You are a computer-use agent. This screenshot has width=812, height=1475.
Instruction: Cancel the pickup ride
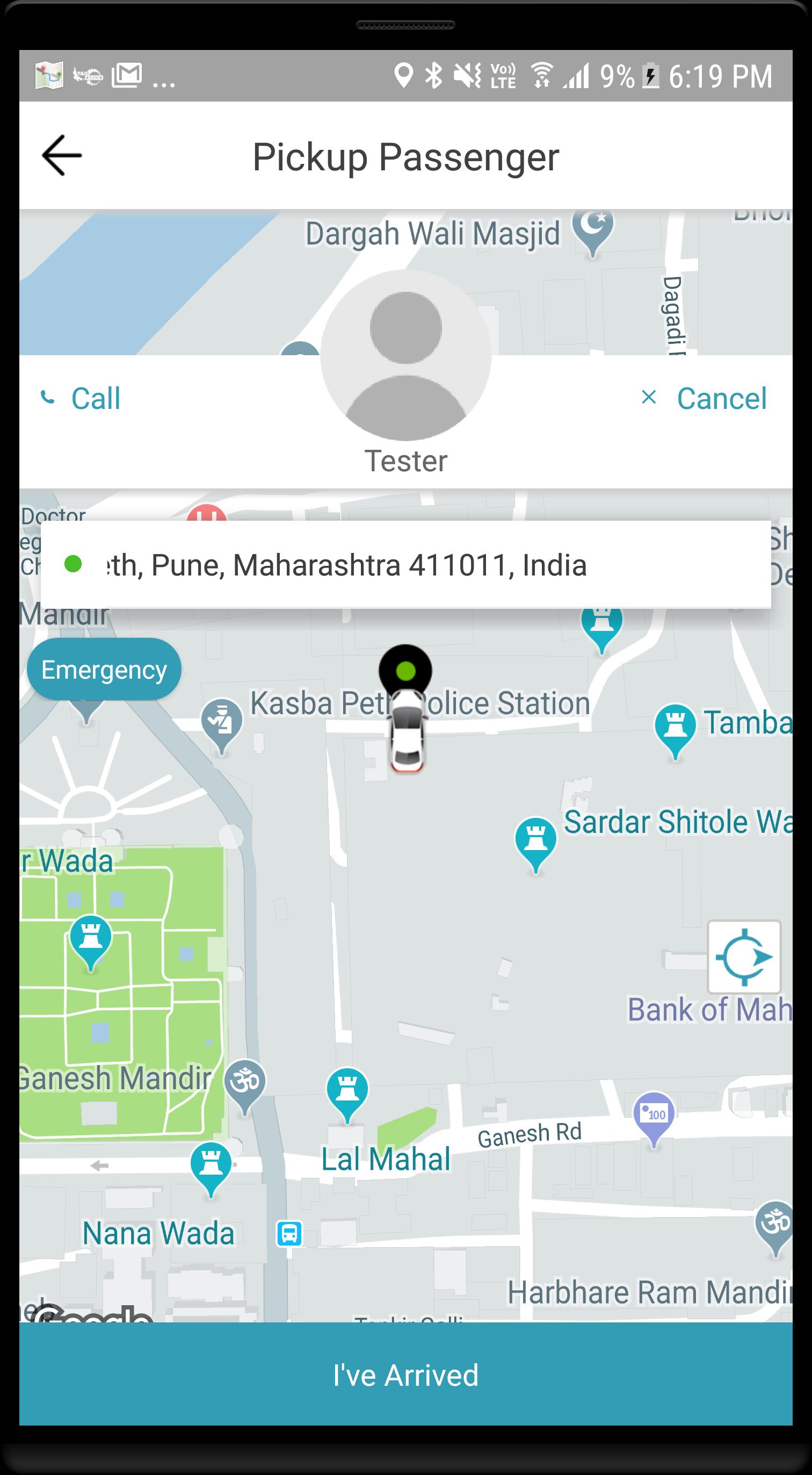[x=705, y=399]
